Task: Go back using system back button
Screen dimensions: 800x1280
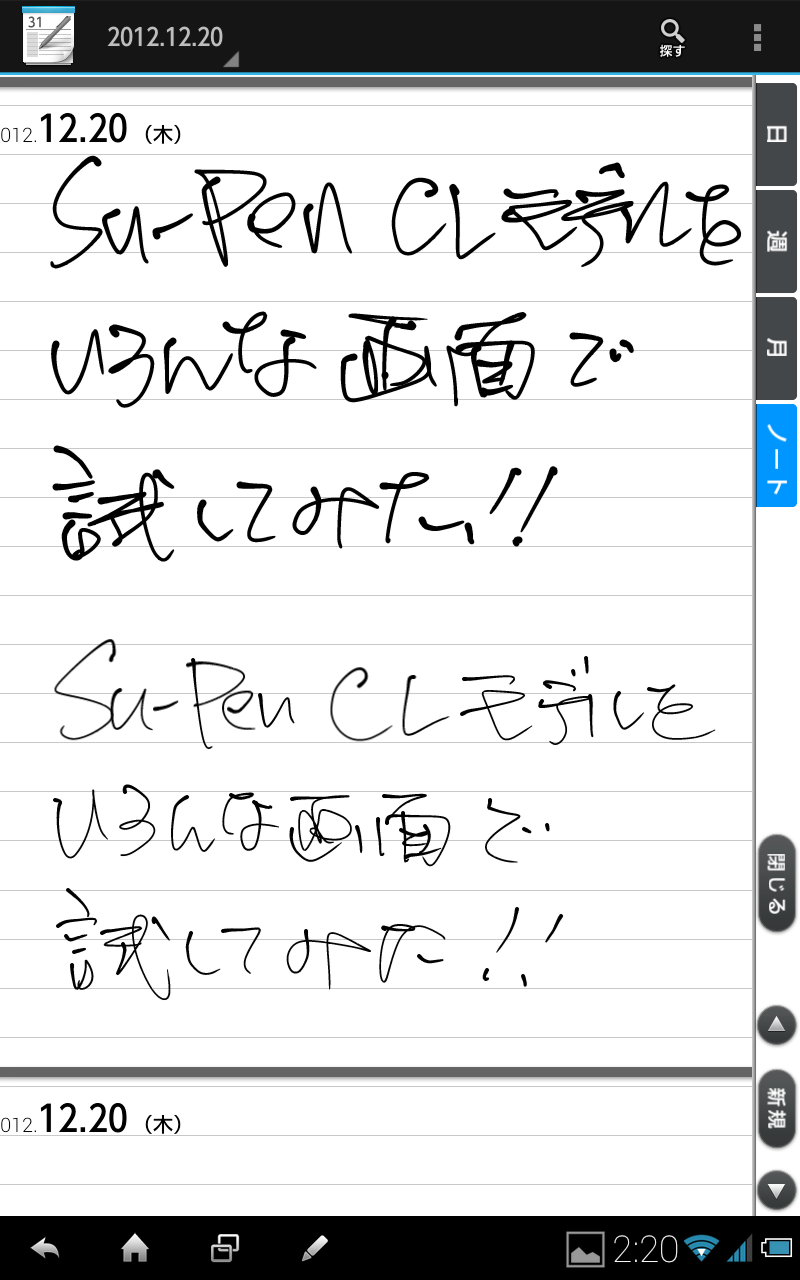Action: 45,1247
